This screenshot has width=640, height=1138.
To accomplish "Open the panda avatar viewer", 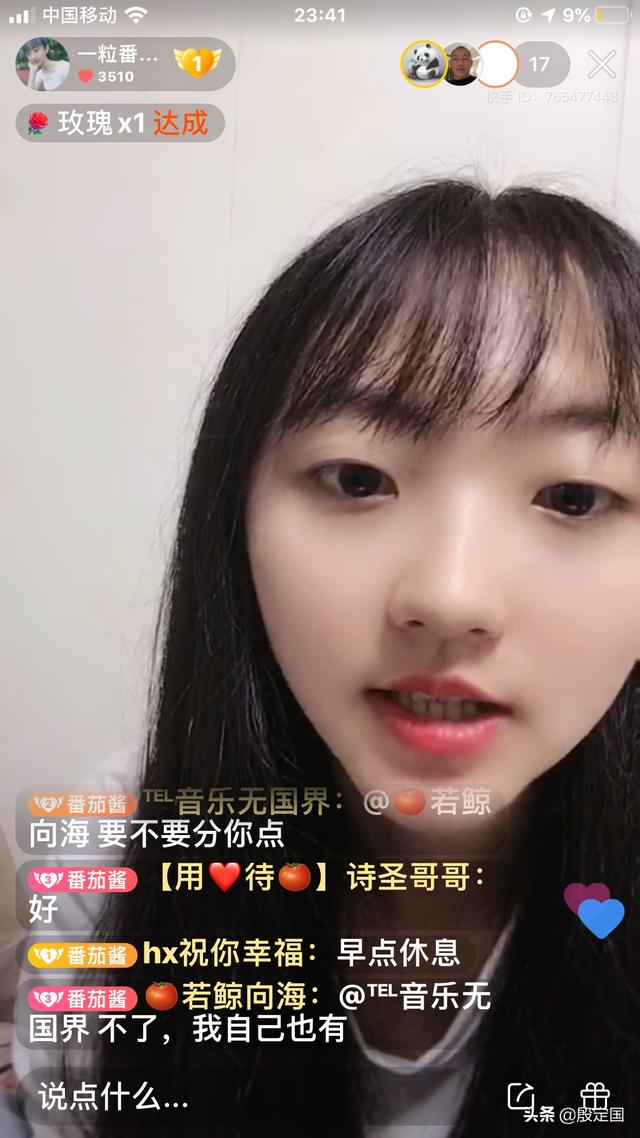I will tap(423, 64).
